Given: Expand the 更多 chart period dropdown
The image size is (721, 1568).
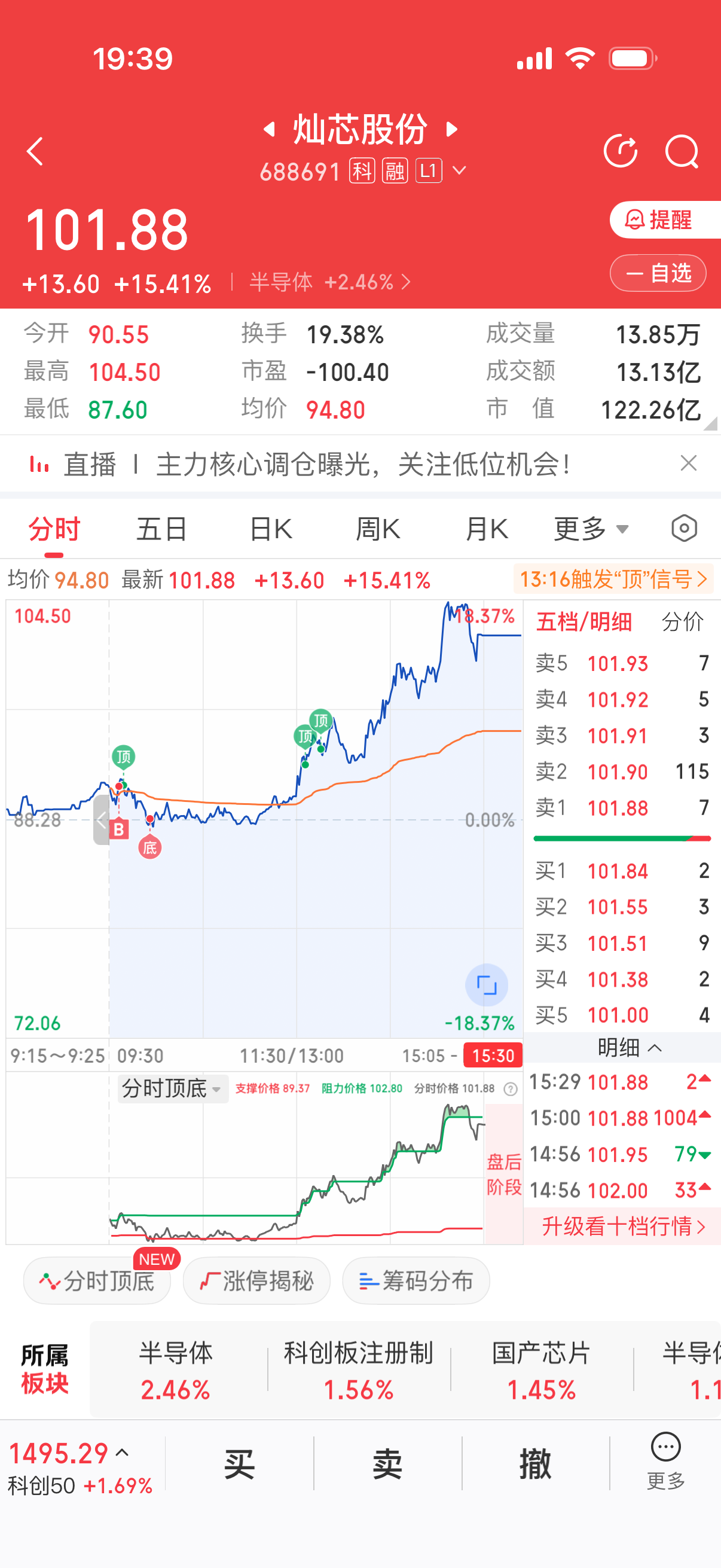Looking at the screenshot, I should coord(590,529).
